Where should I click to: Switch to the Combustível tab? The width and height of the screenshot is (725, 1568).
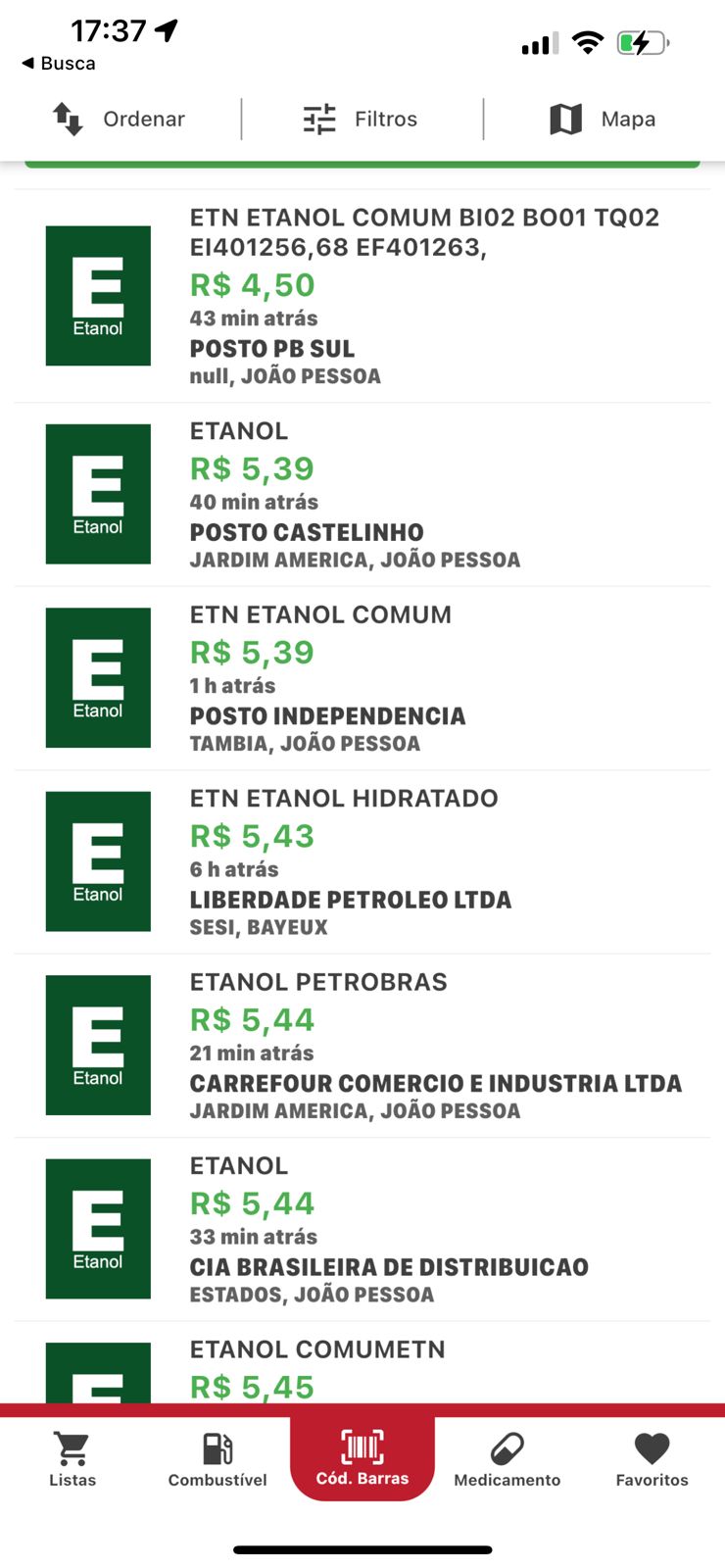pos(217,1459)
